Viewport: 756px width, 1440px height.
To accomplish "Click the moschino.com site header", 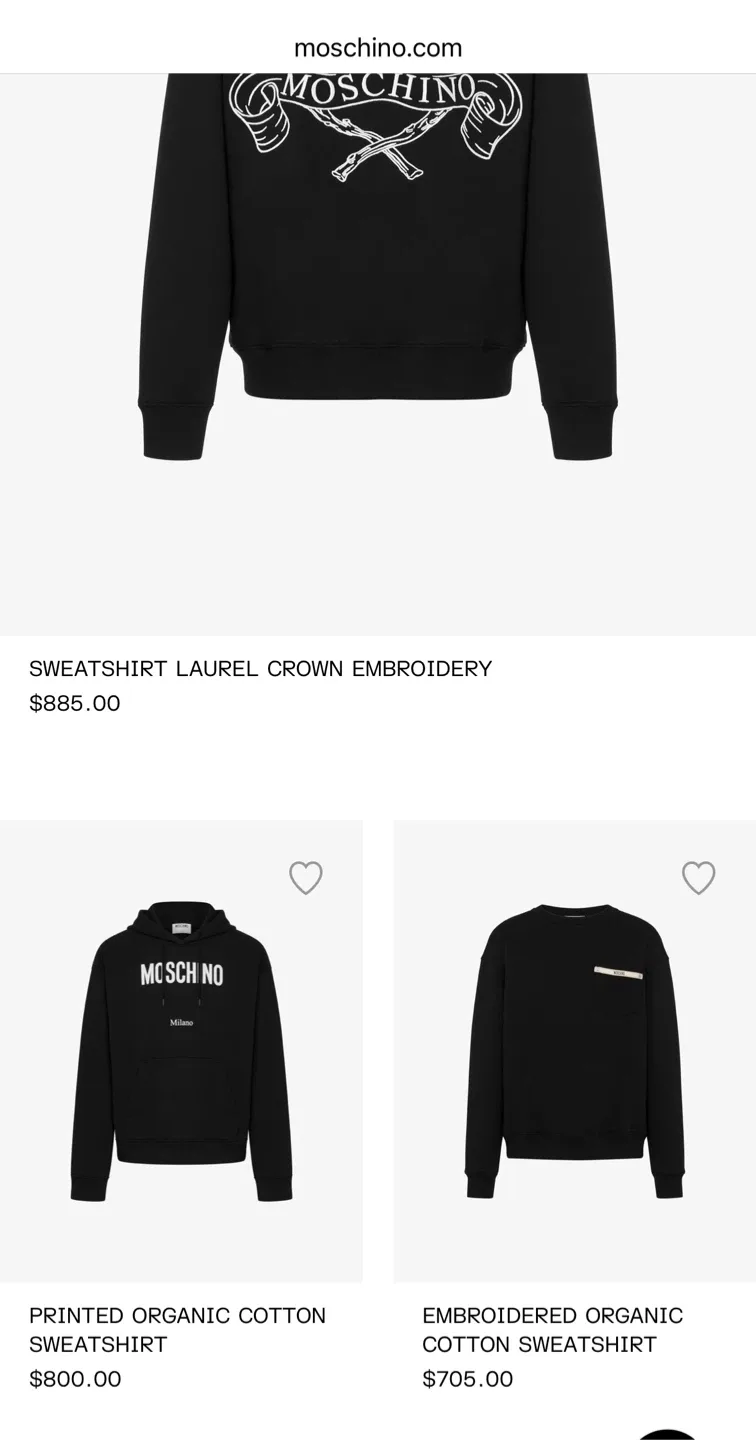I will click(378, 47).
